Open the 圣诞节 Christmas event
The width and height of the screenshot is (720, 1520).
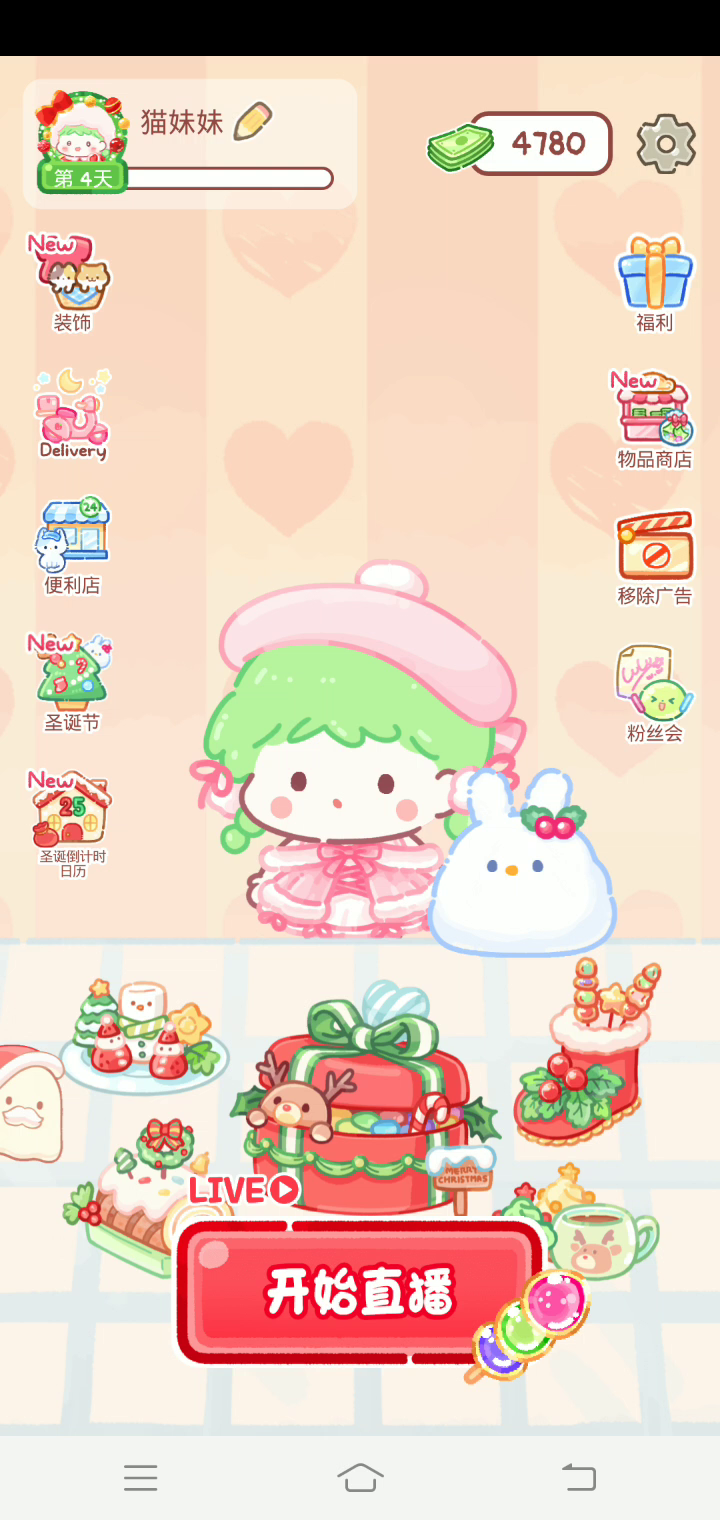coord(73,679)
